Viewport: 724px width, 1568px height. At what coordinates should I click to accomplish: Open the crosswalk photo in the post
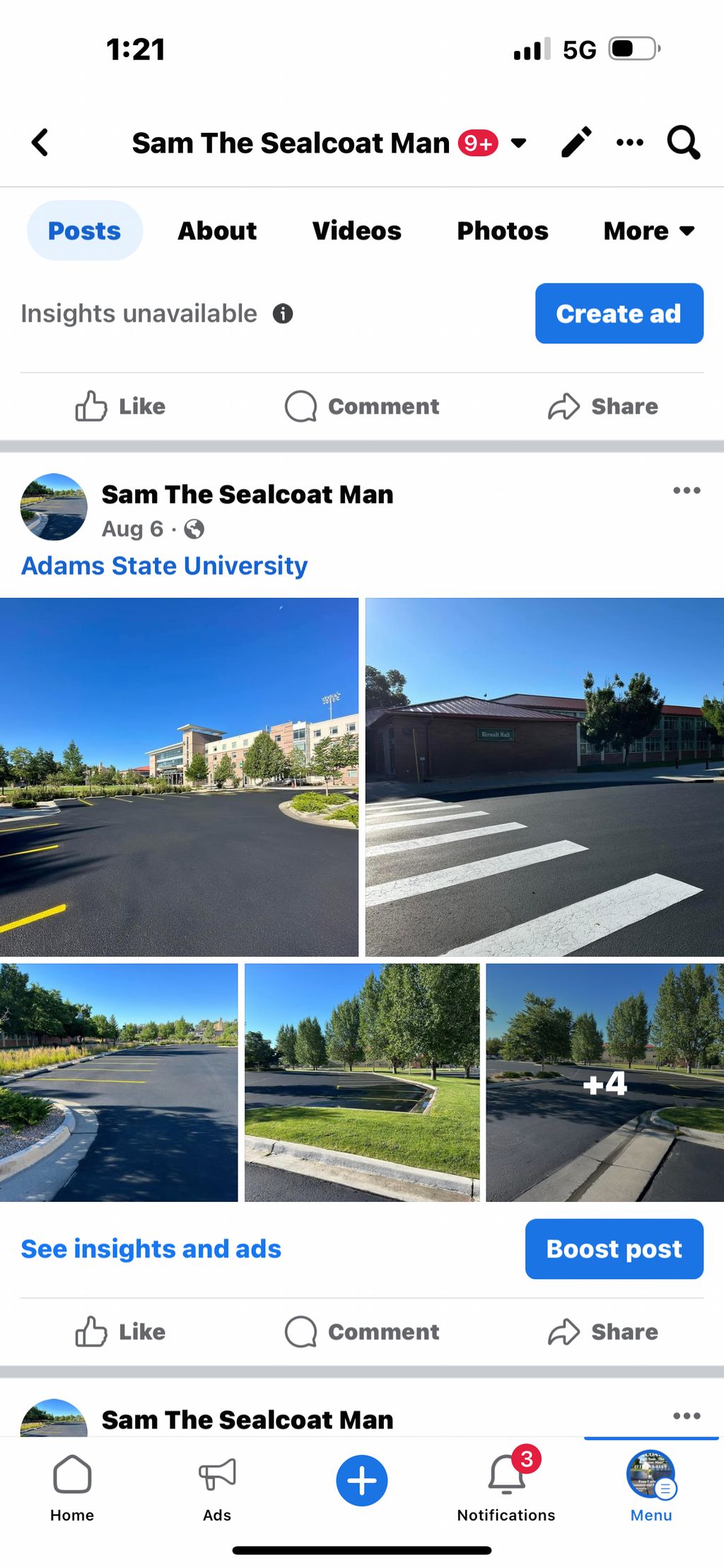tap(544, 777)
